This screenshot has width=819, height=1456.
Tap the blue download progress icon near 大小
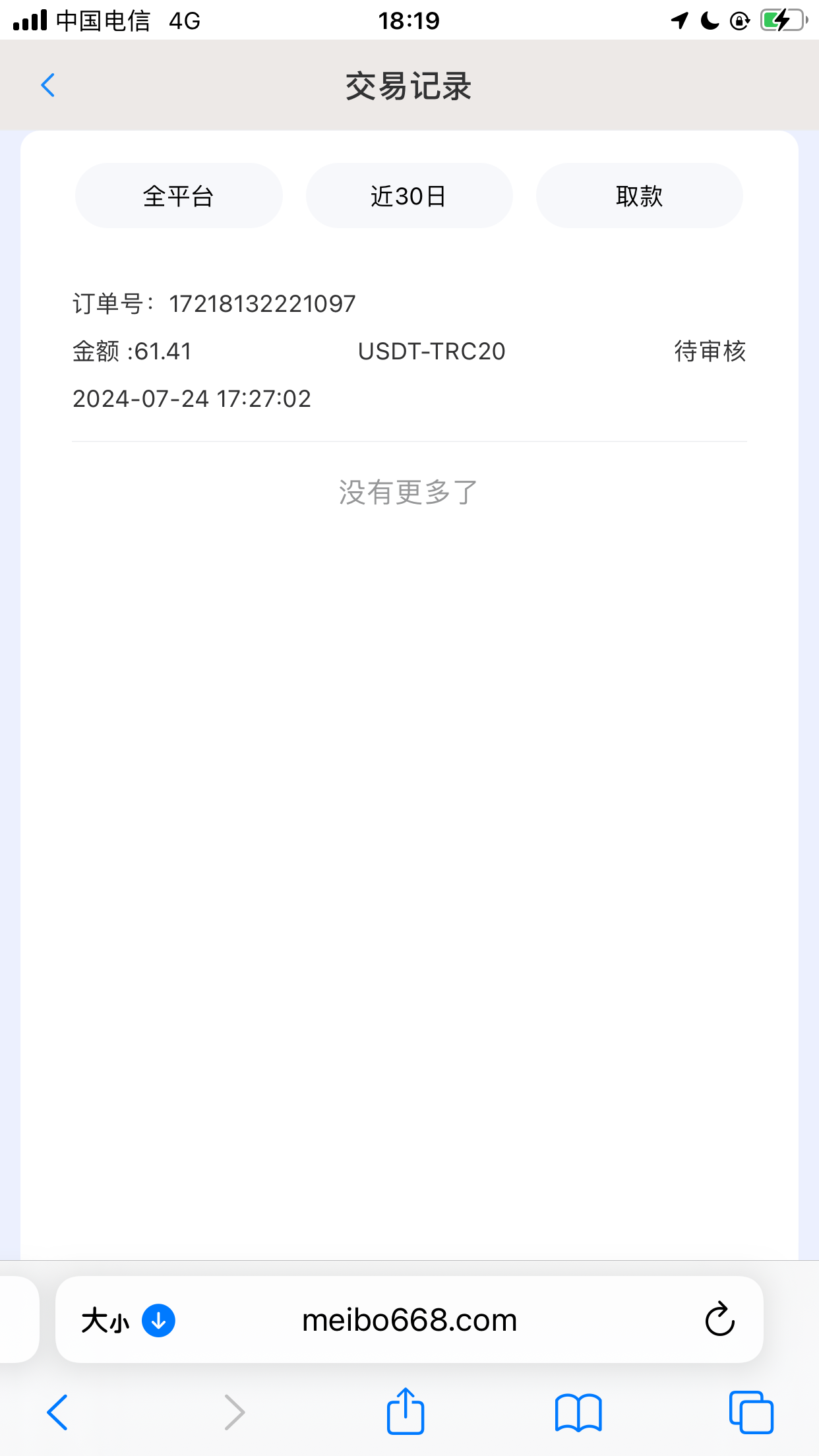158,1319
